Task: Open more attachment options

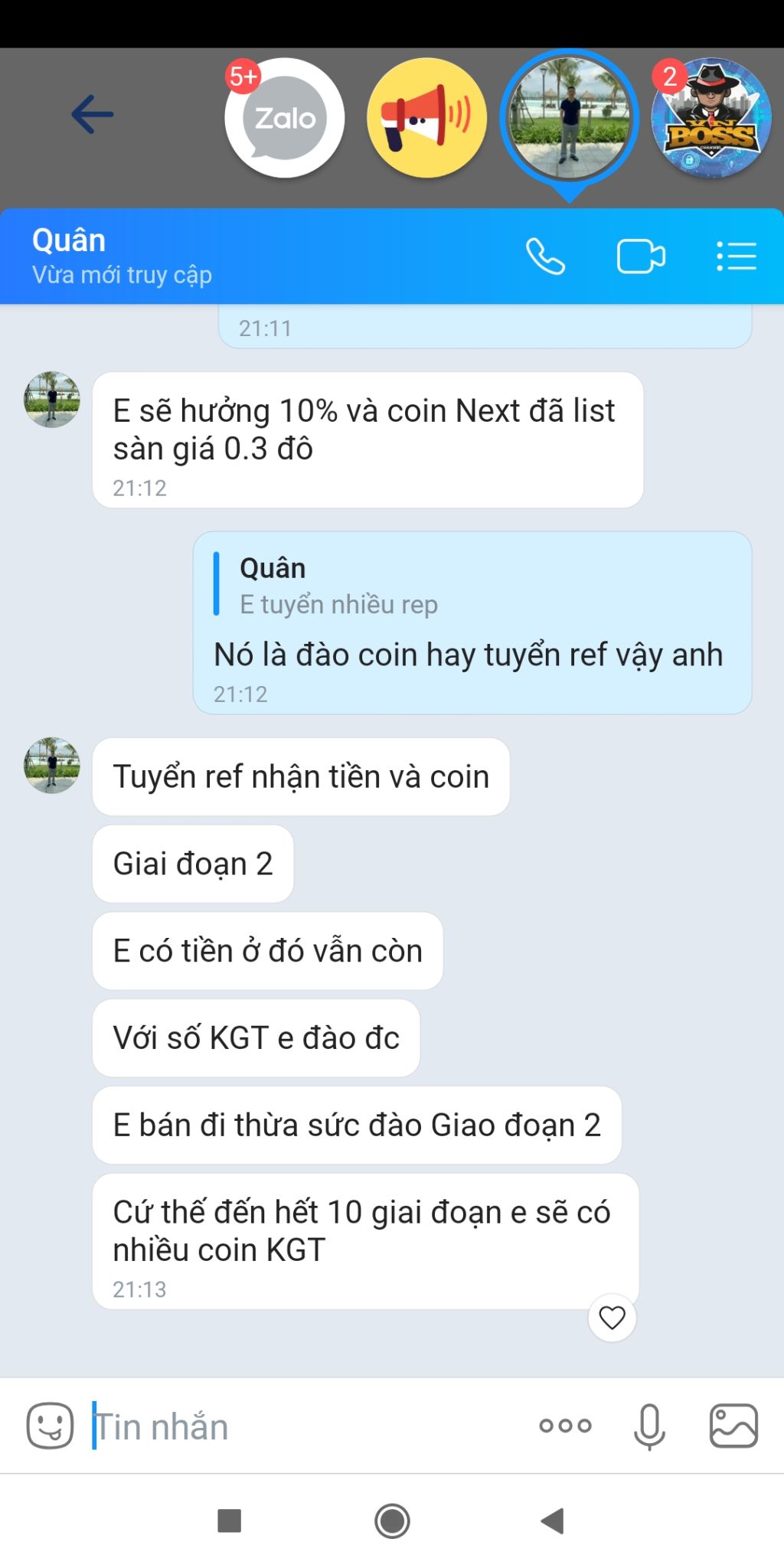Action: (x=565, y=1426)
